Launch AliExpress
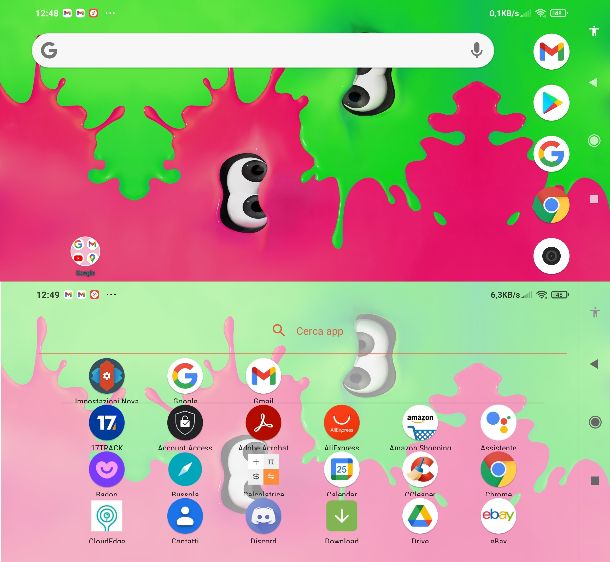The height and width of the screenshot is (562, 610). point(341,423)
